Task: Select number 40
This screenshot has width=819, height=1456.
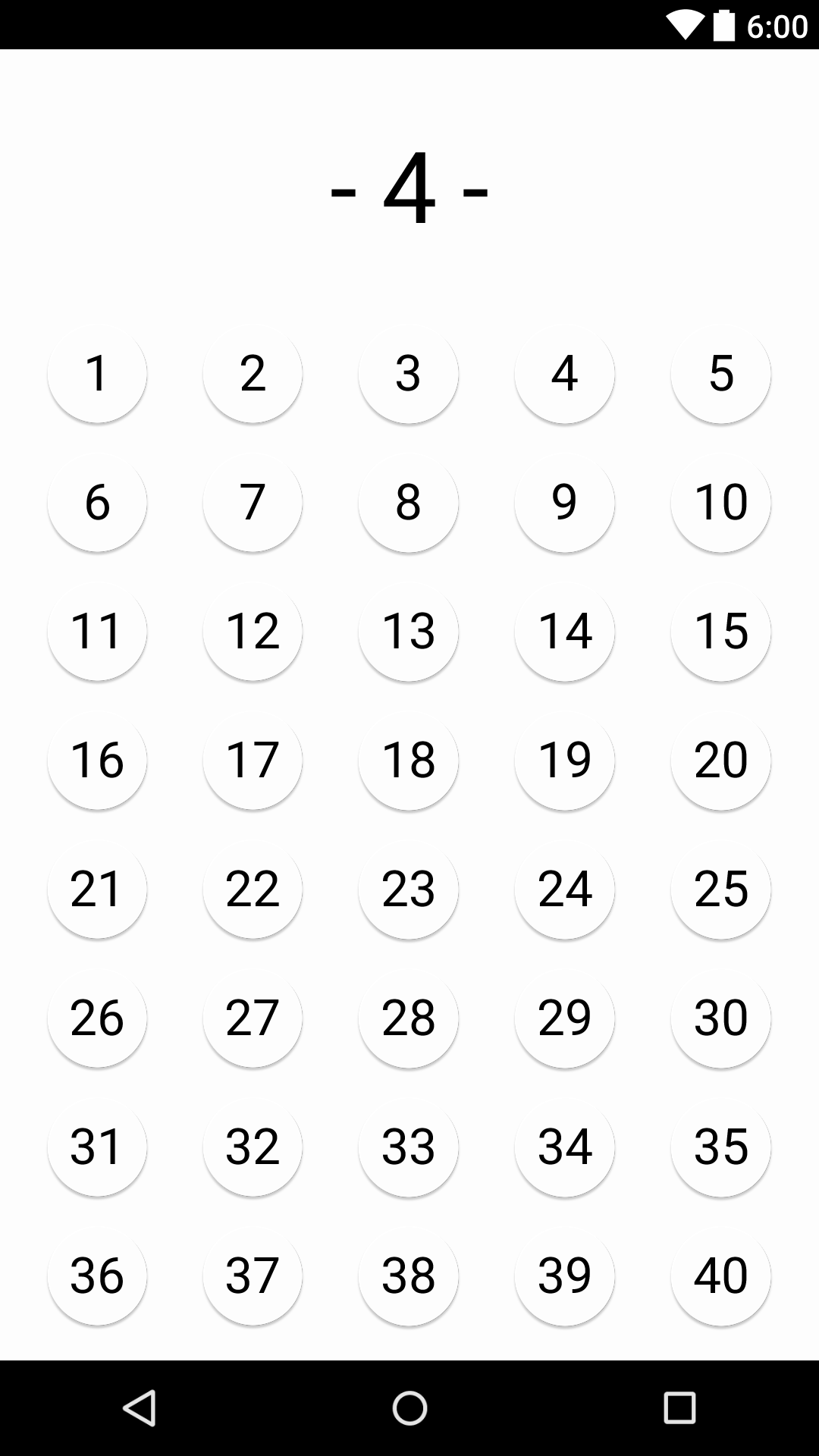Action: point(720,1276)
